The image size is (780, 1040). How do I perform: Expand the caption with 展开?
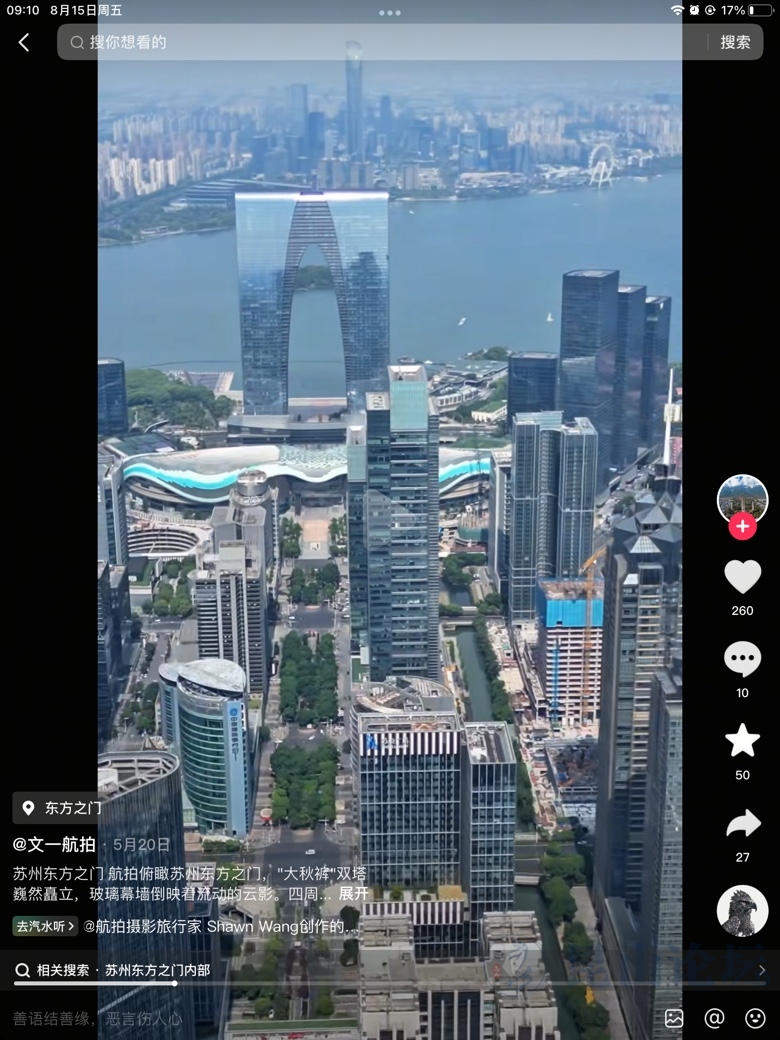(x=353, y=893)
